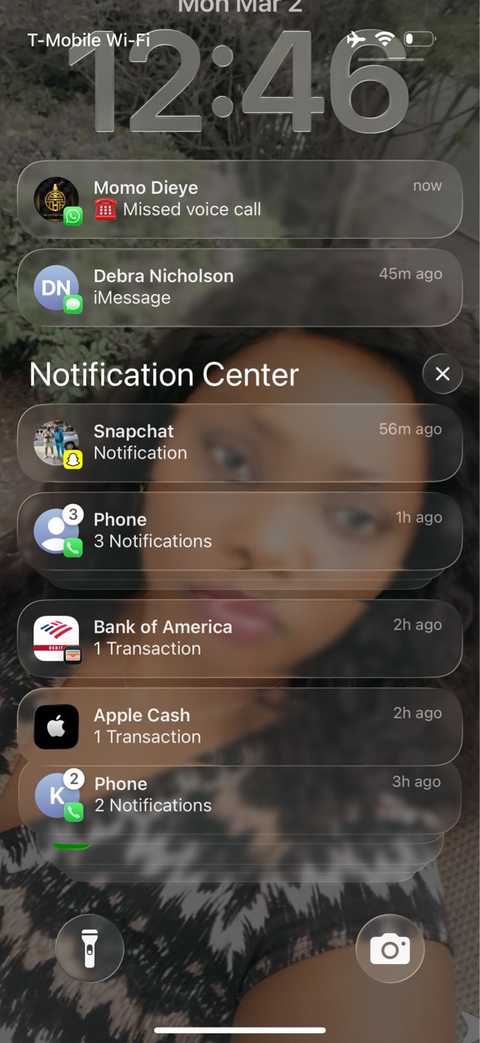Expand the Phone stack with 2 notifications
The height and width of the screenshot is (1043, 480).
coord(239,794)
